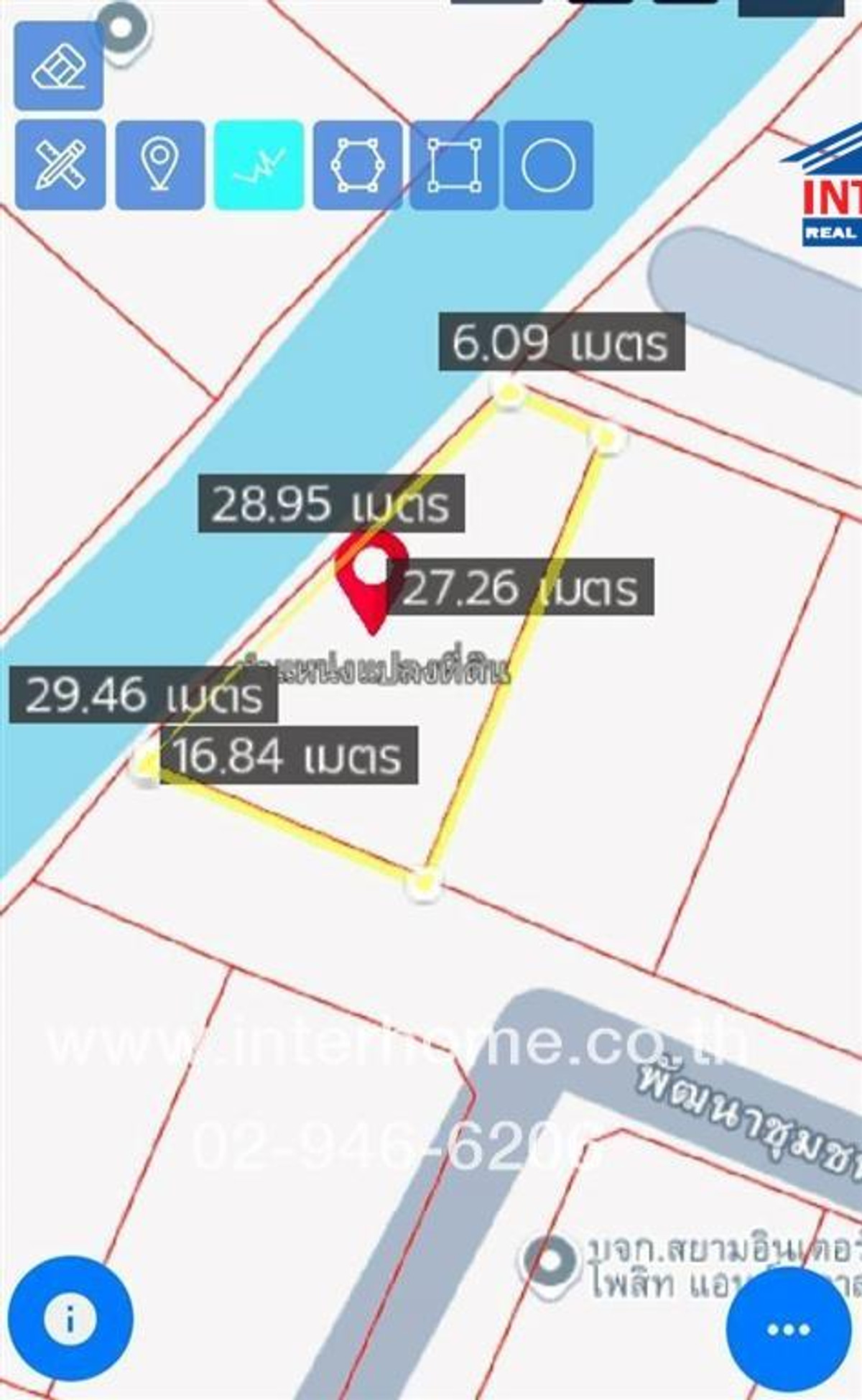Choose the polygon shape drawing tool

click(357, 165)
